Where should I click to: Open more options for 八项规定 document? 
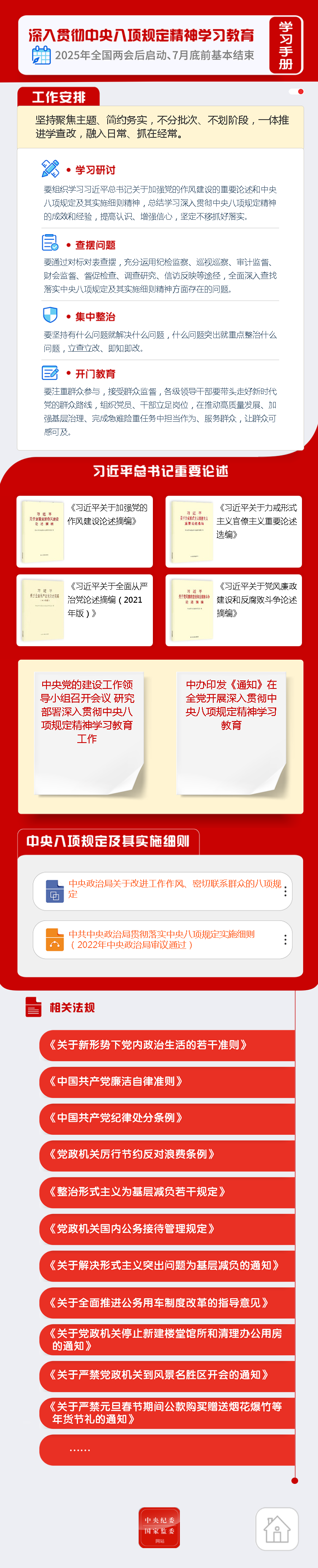[x=285, y=891]
